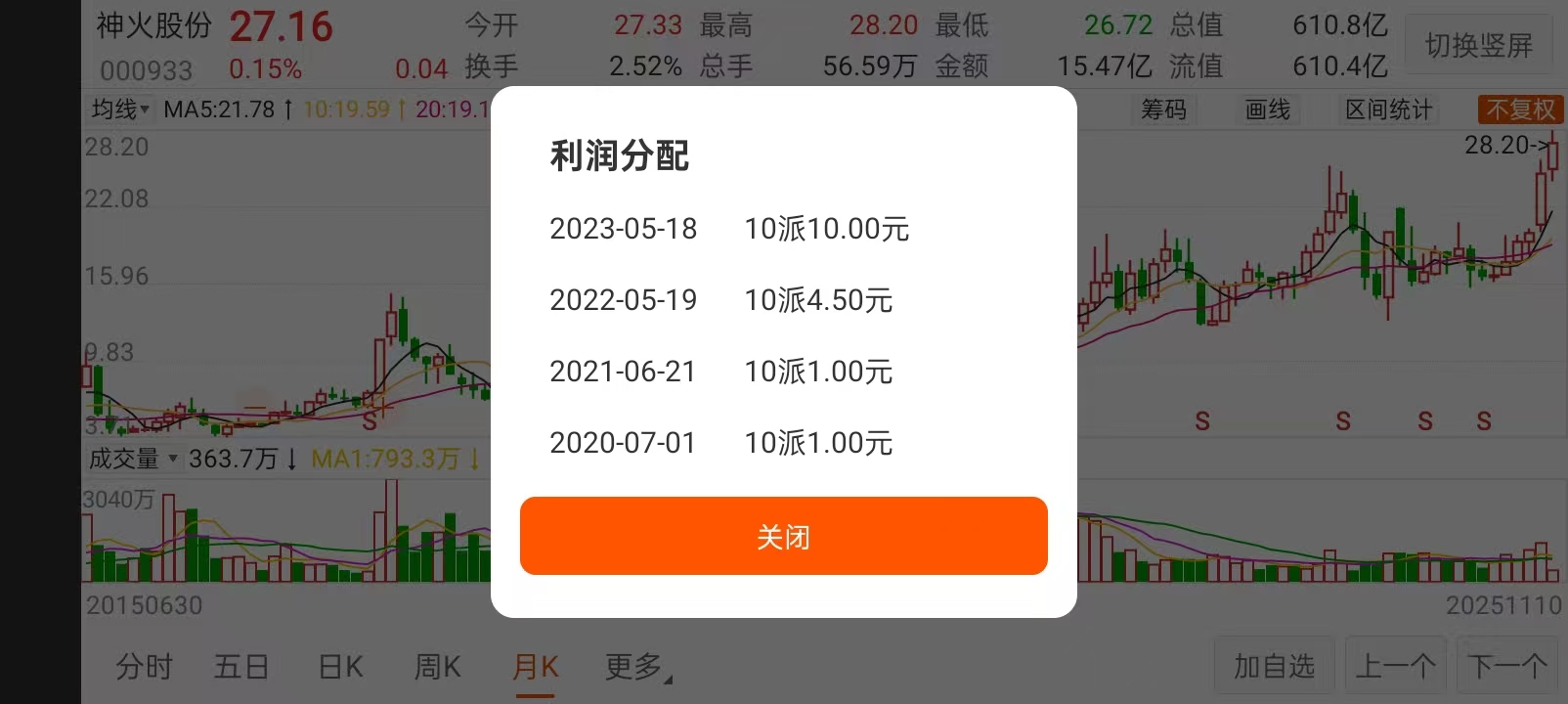Go to the previous stock with 上一个
This screenshot has width=1568, height=704.
[1395, 667]
